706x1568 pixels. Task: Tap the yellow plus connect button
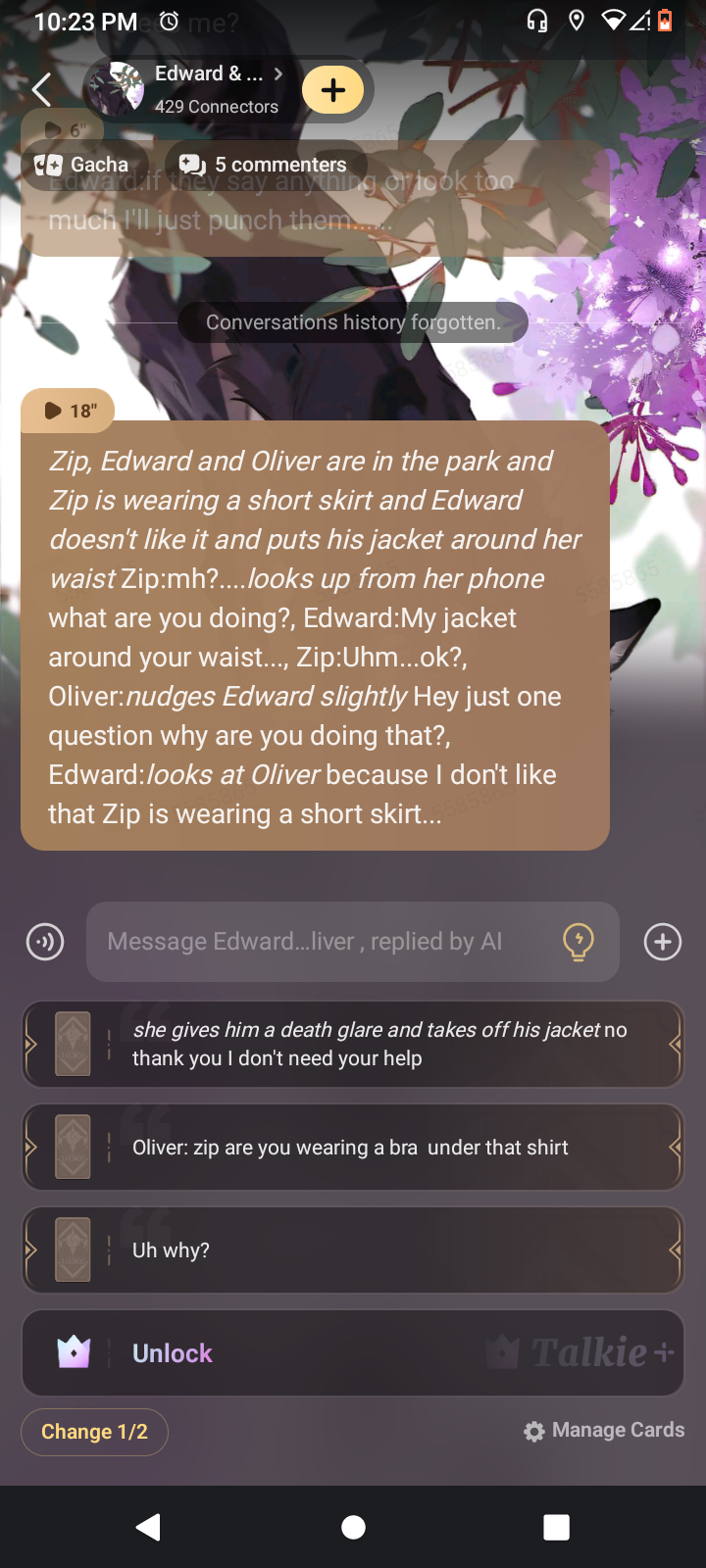pos(333,90)
